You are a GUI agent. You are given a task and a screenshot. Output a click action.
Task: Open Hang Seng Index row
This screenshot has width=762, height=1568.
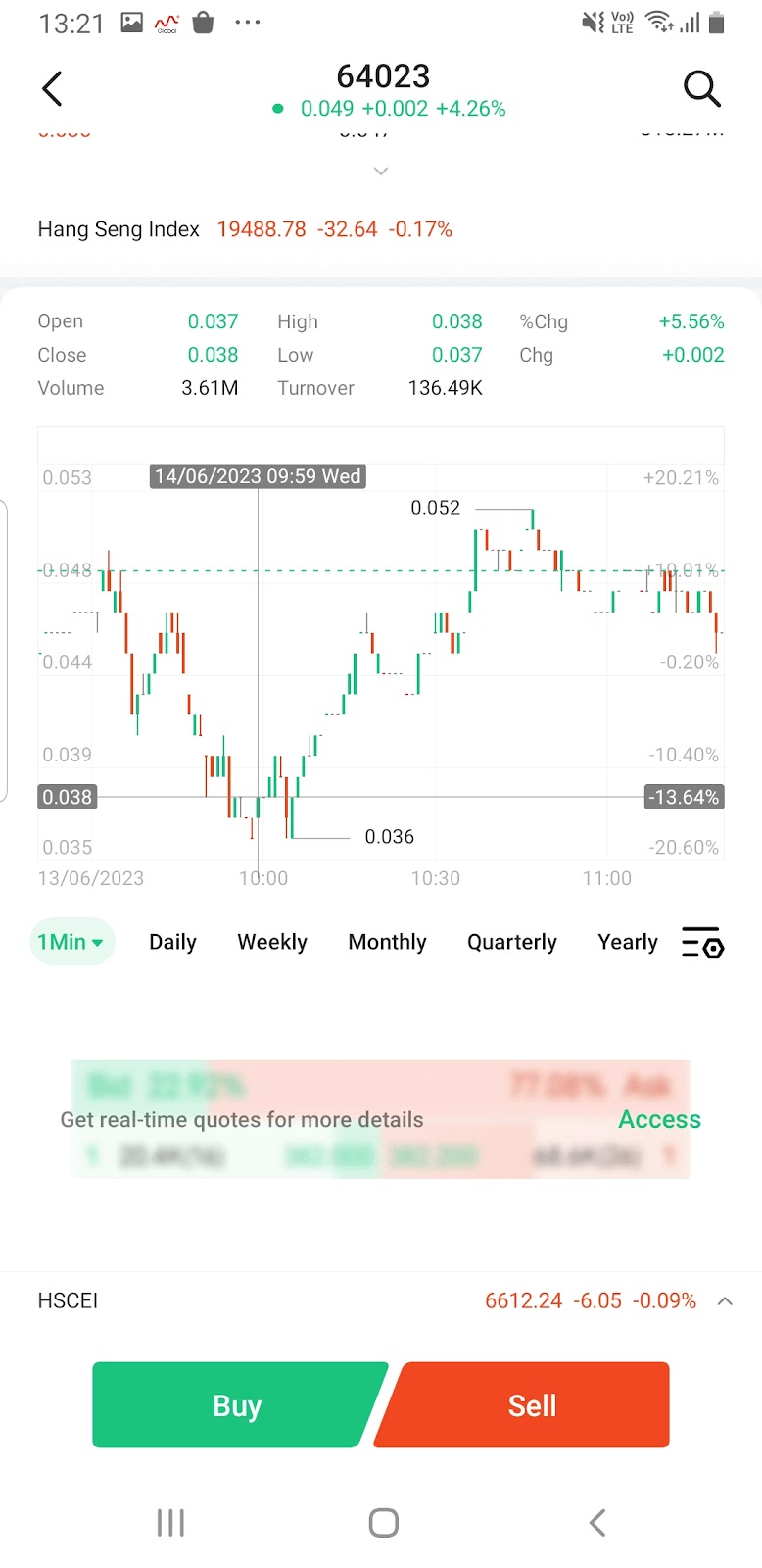(245, 229)
